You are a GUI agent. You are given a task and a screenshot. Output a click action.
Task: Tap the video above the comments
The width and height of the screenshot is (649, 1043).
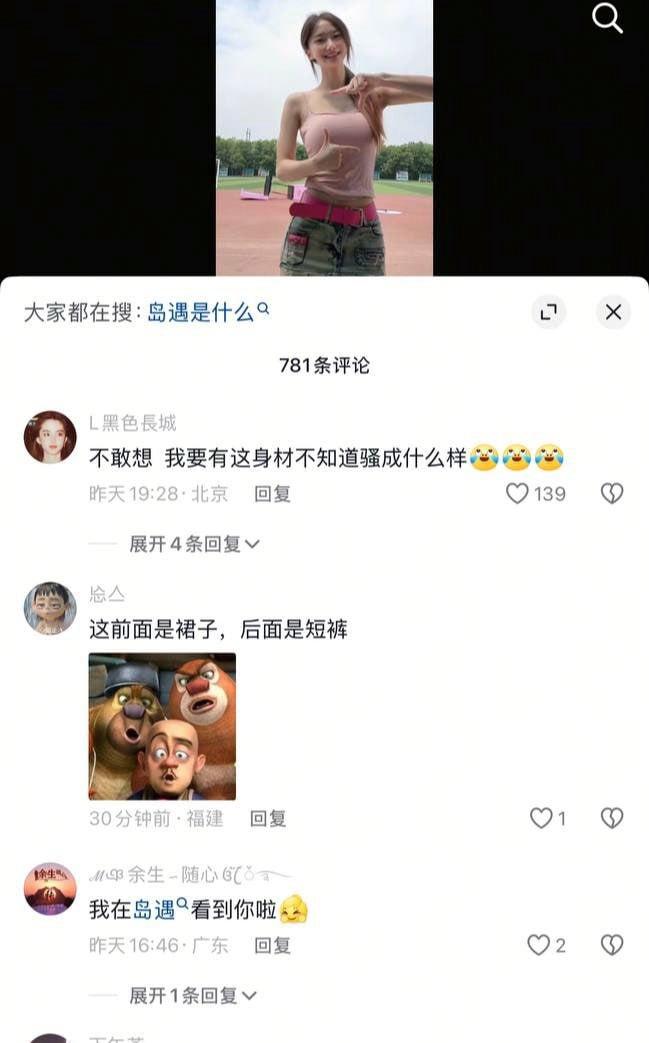click(324, 138)
